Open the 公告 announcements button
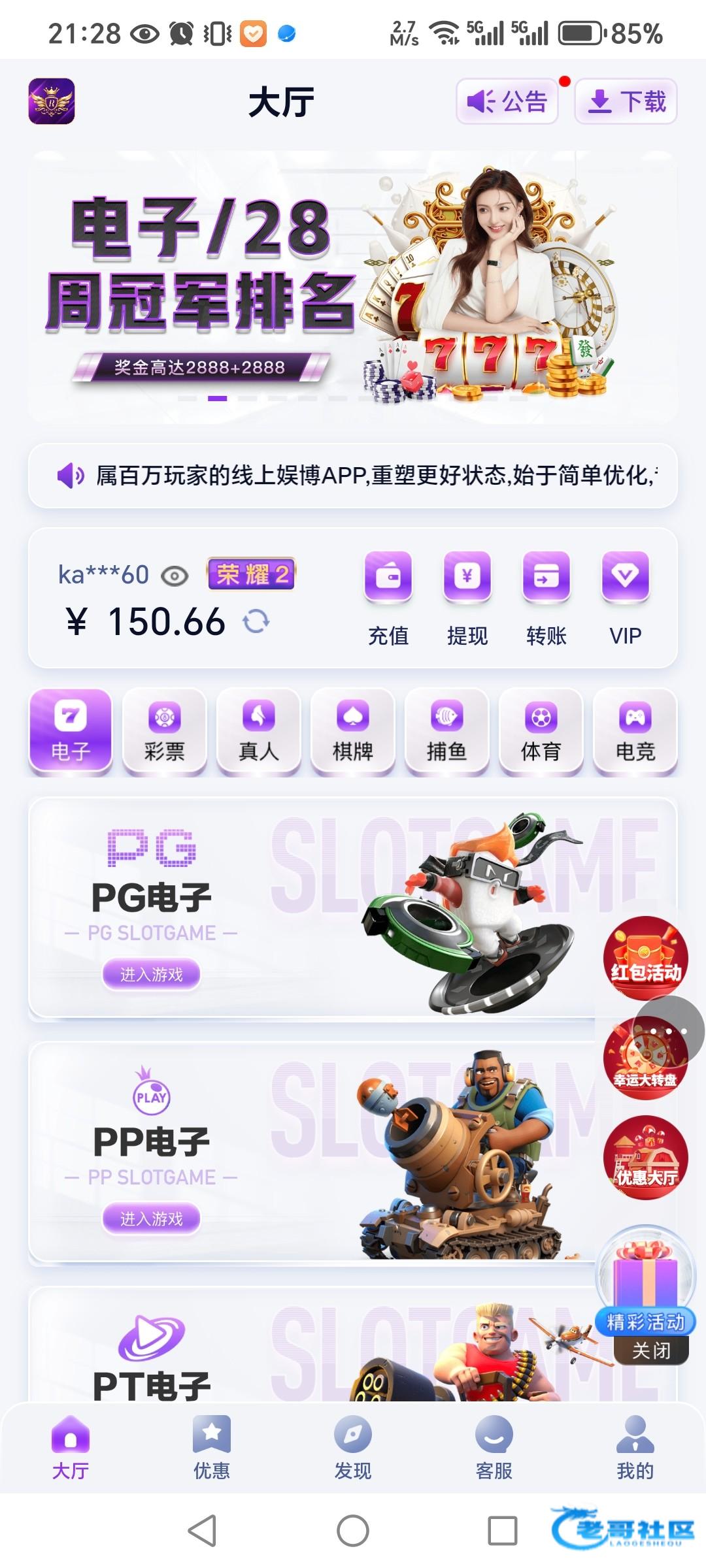The image size is (706, 1568). point(507,101)
